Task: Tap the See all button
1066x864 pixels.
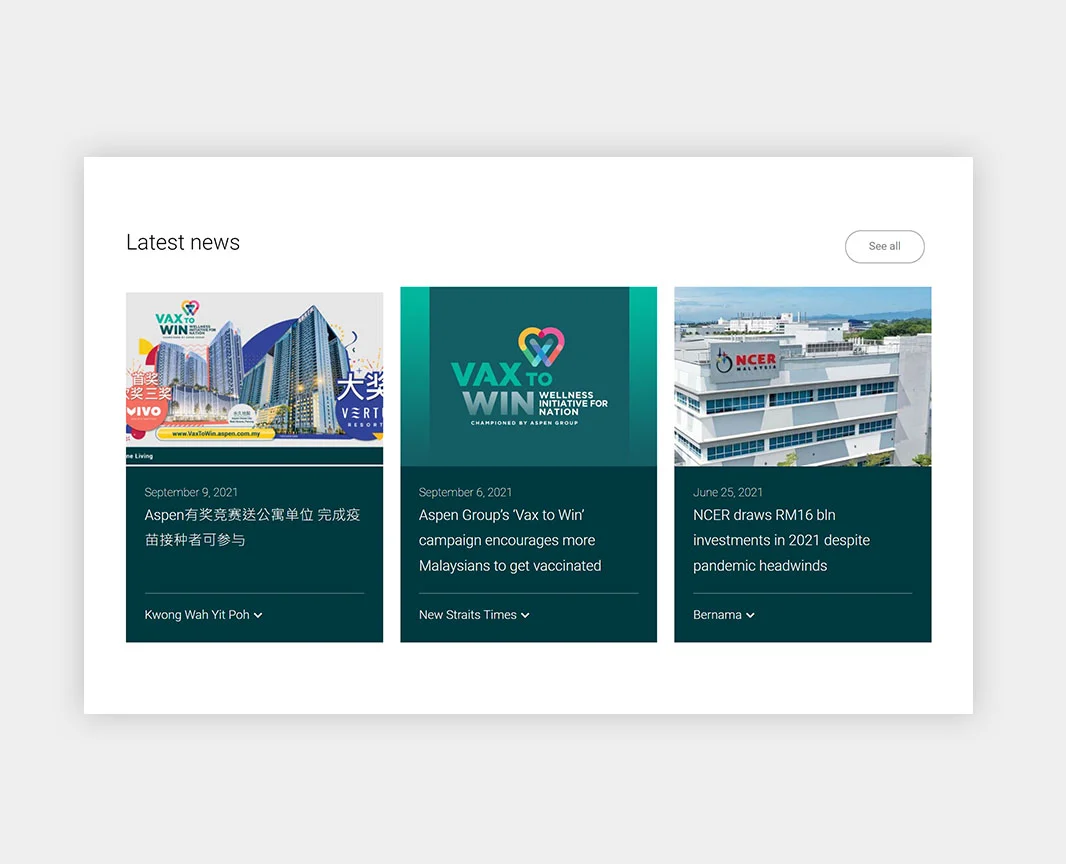Action: tap(884, 246)
